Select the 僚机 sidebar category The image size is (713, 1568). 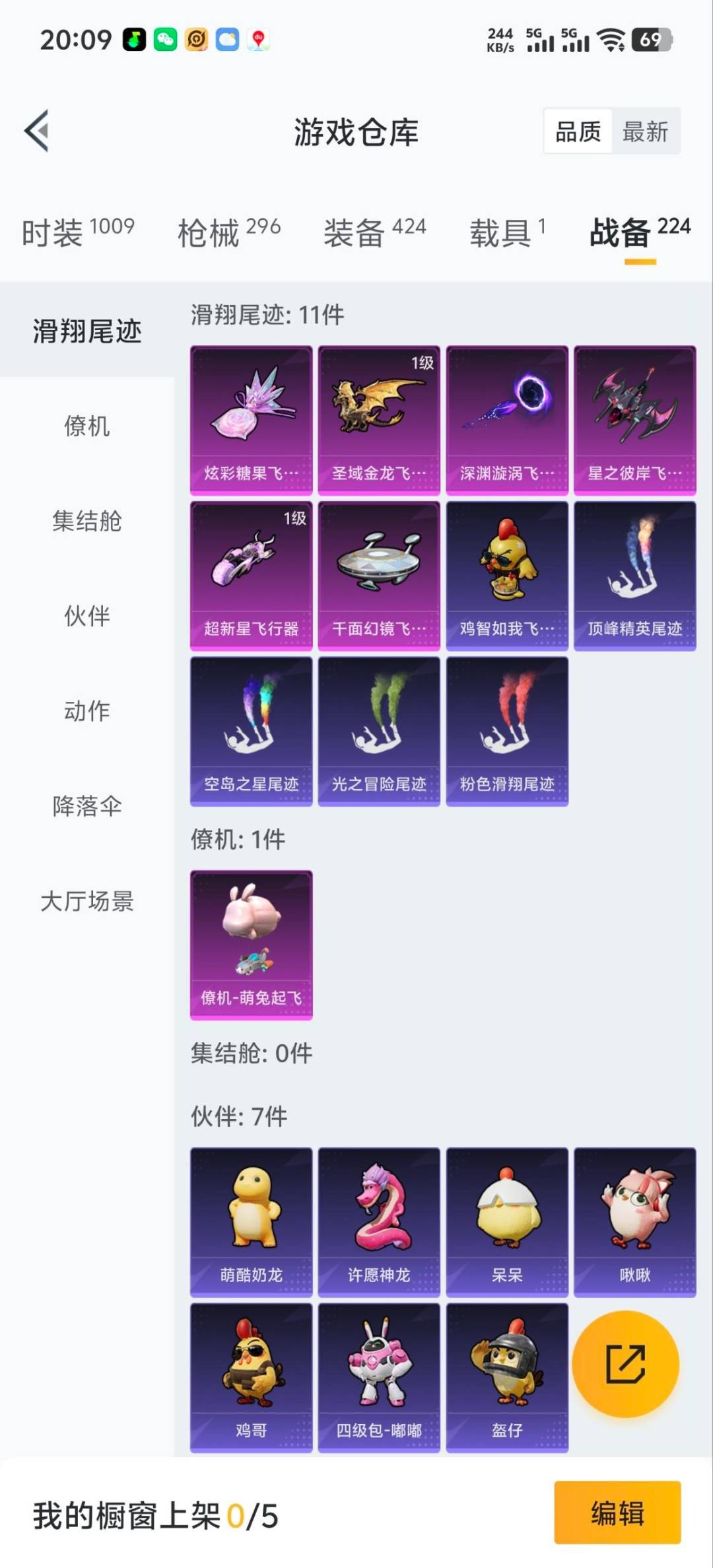88,427
